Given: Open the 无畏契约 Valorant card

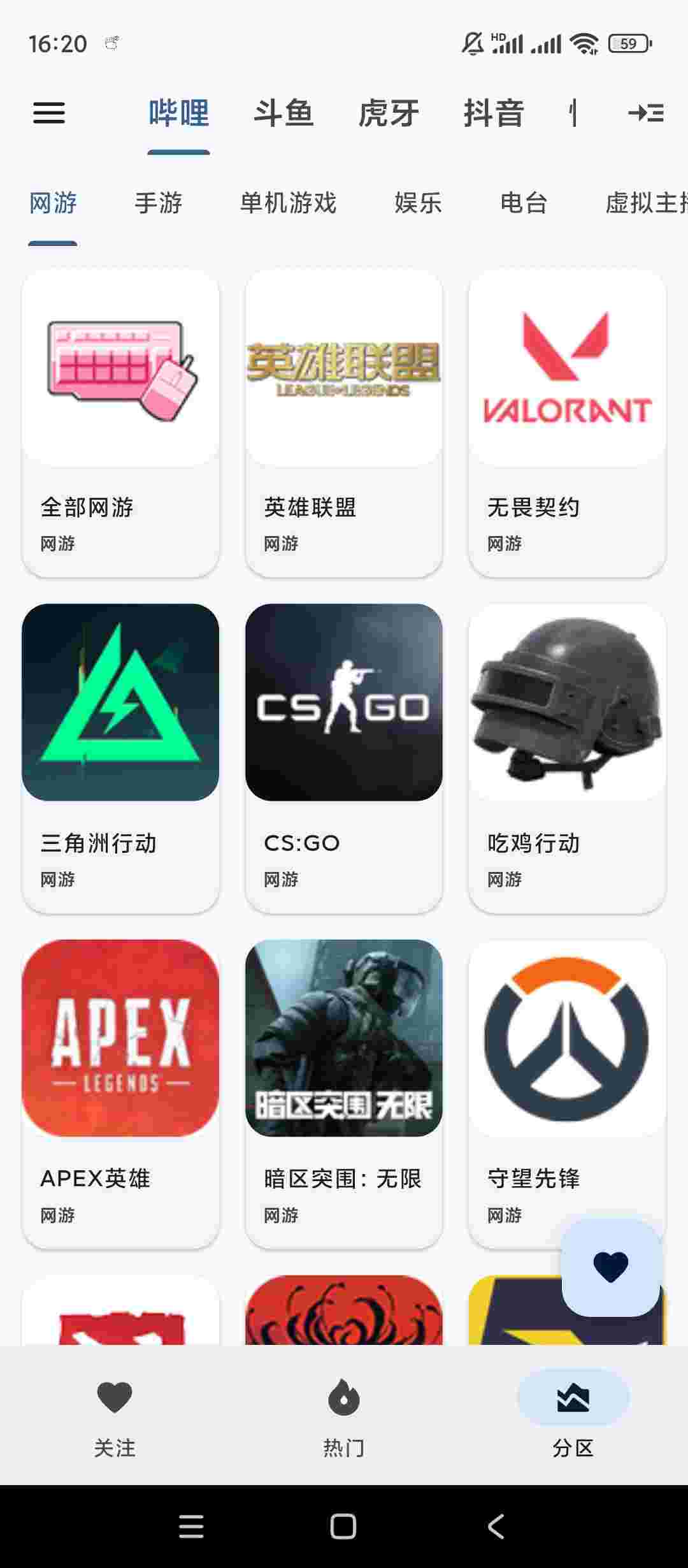Looking at the screenshot, I should (568, 423).
